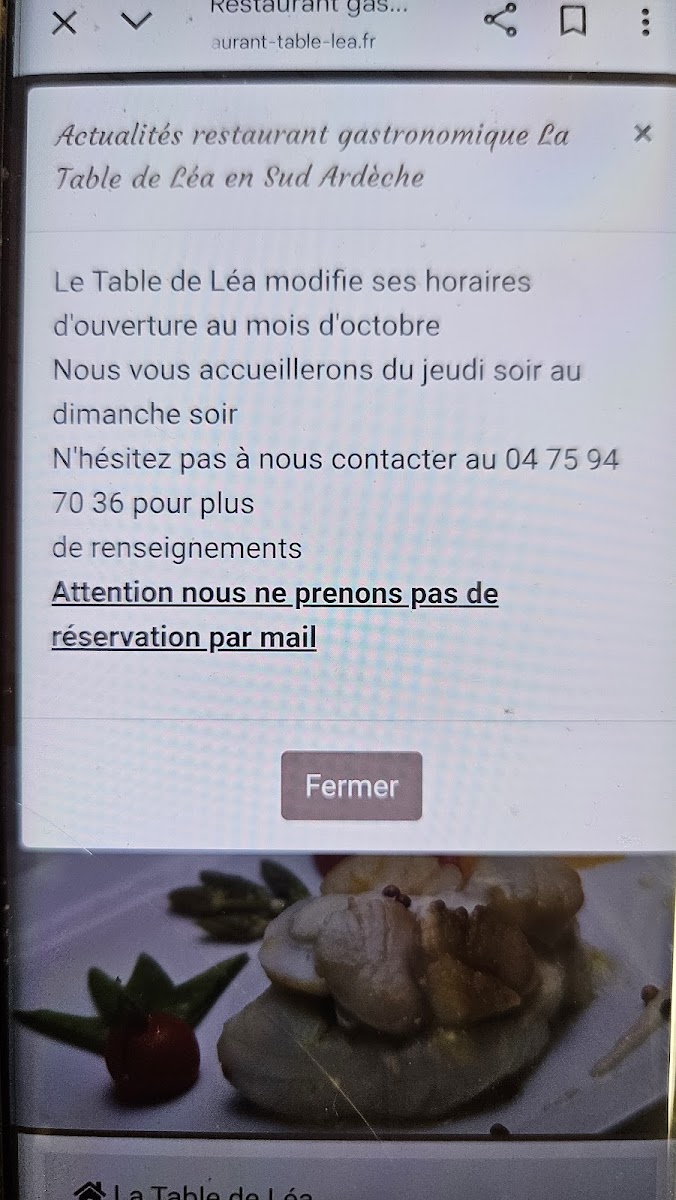The width and height of the screenshot is (676, 1200).
Task: Expand the tab minimize chevron
Action: pyautogui.click(x=136, y=20)
